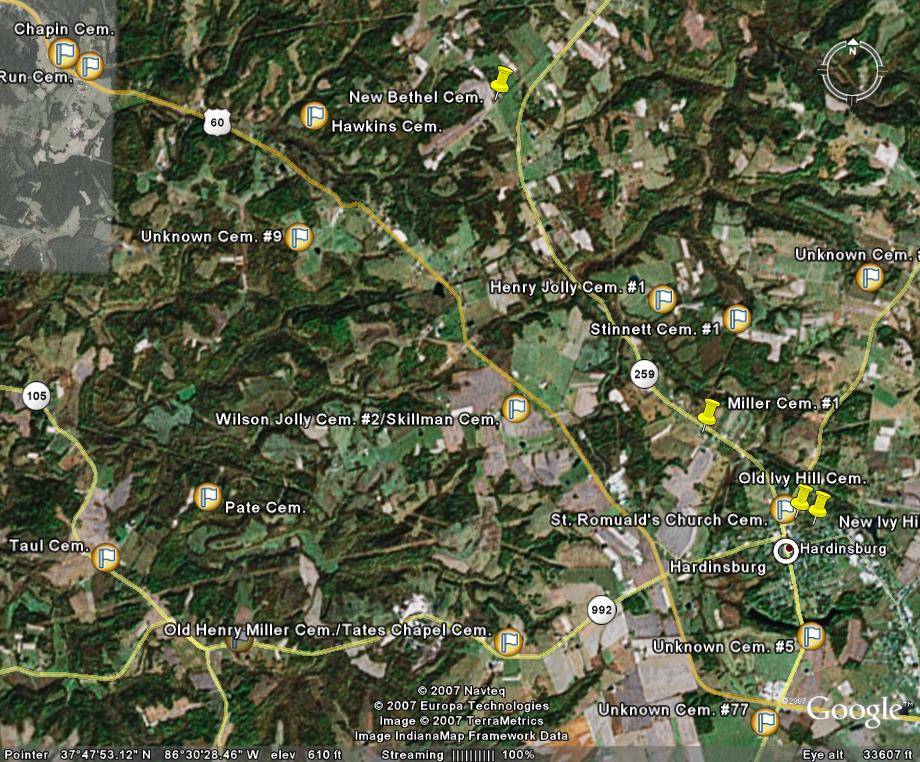Select the Unknown Cem. #77 placemark

click(x=766, y=721)
